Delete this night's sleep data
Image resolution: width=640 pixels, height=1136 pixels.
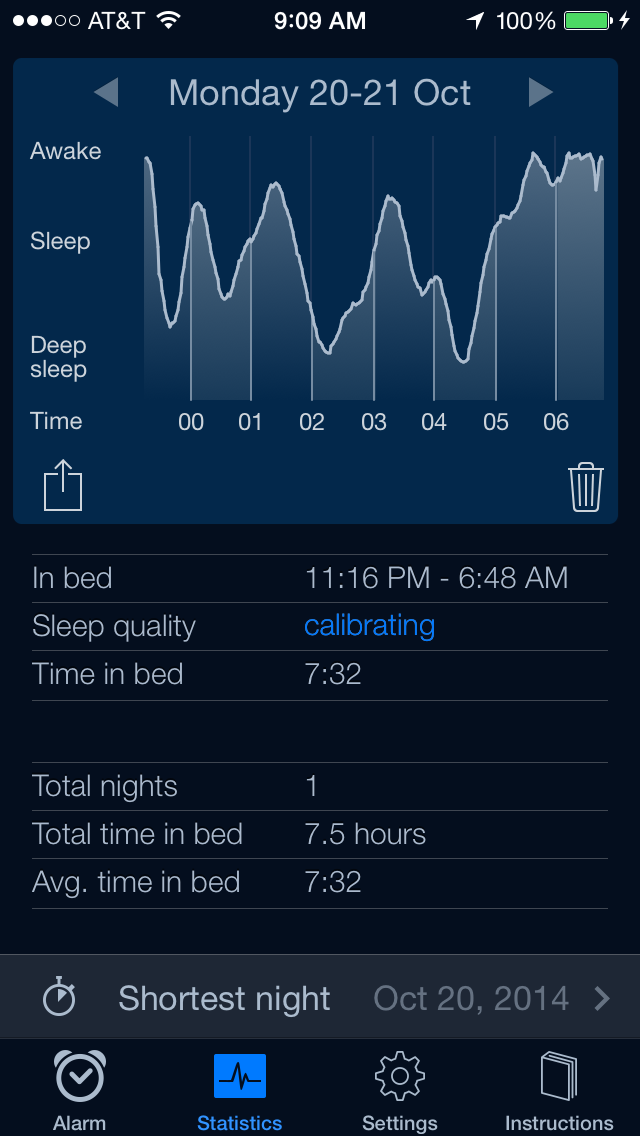[586, 487]
